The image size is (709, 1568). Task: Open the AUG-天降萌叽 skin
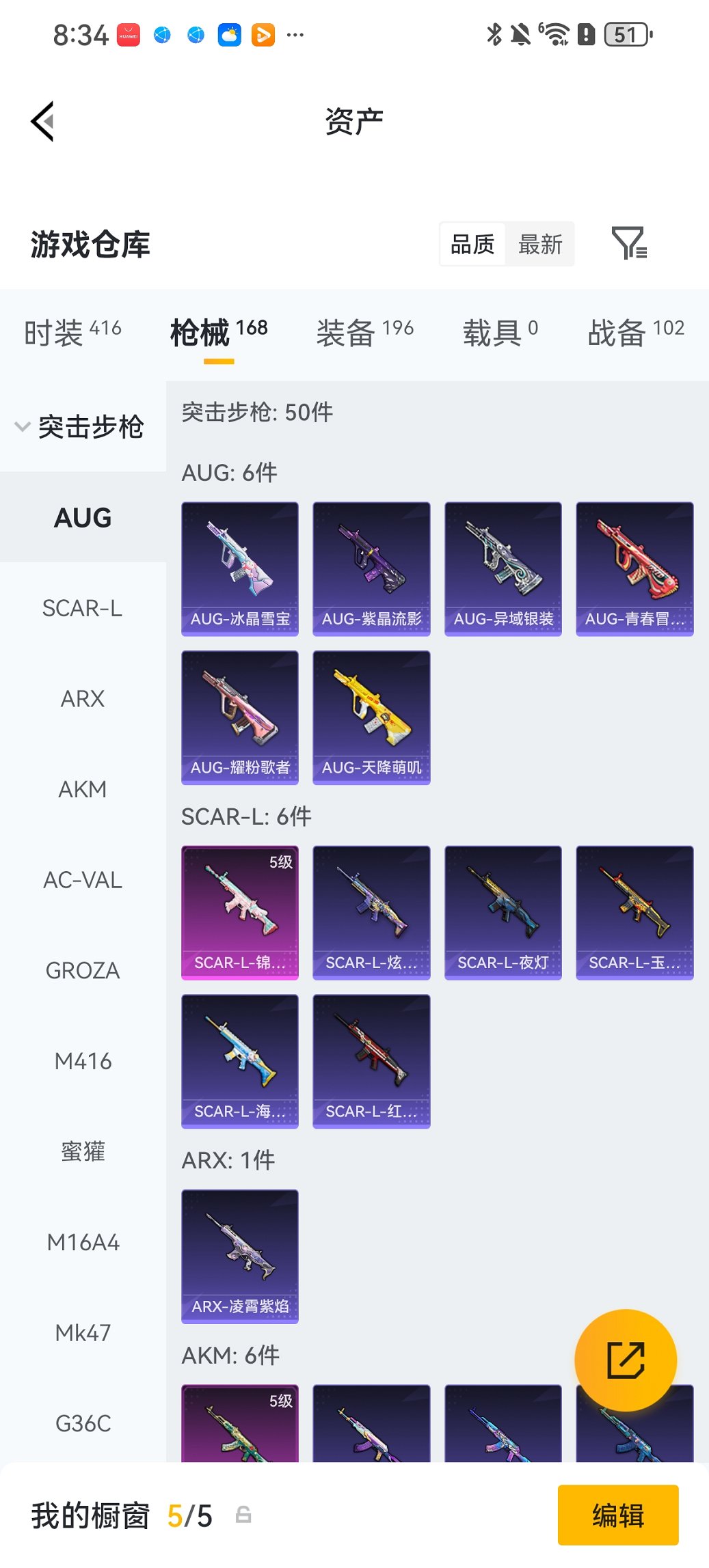click(371, 717)
